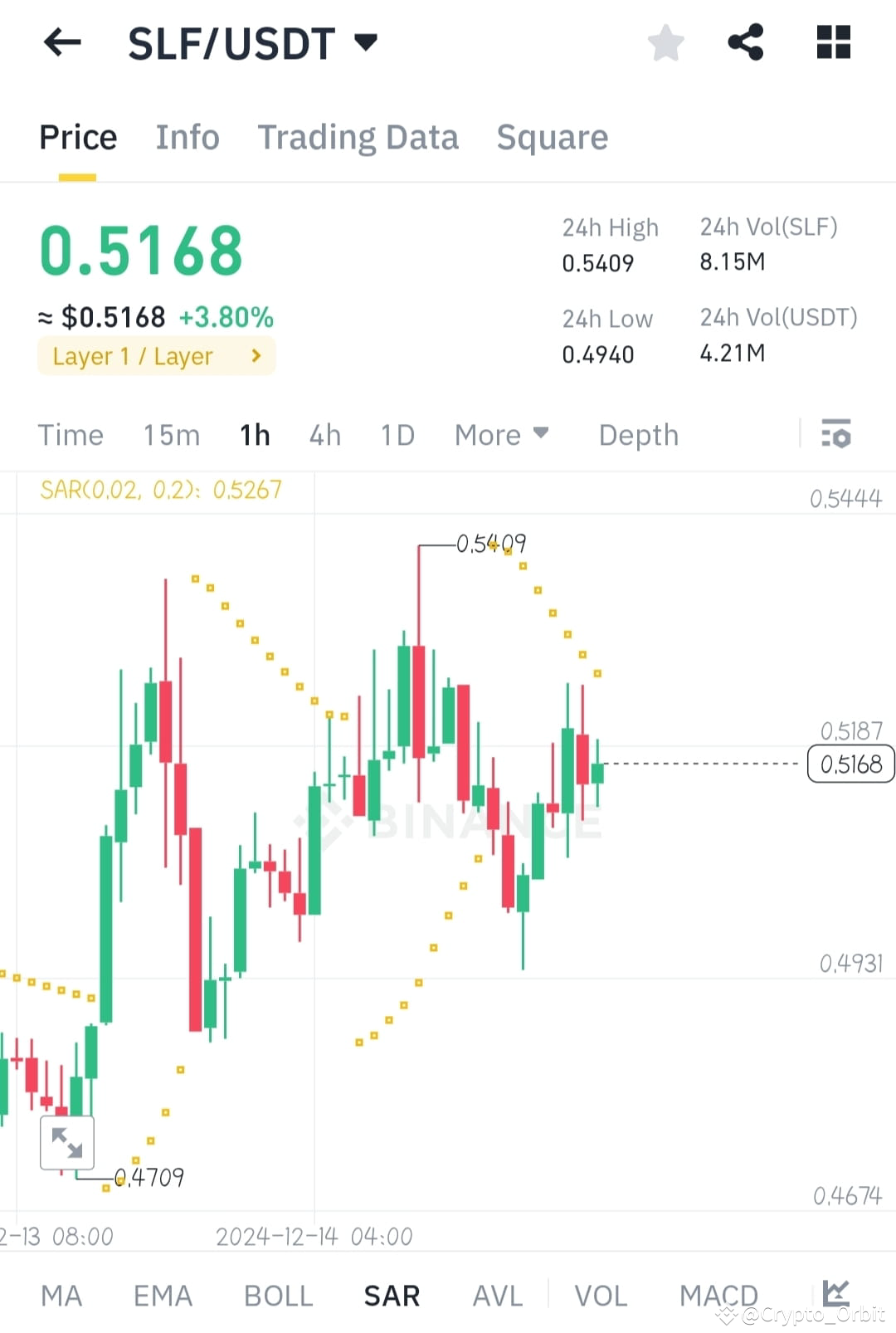This screenshot has width=896, height=1333.
Task: Open the Trading Data tab
Action: coord(358,137)
